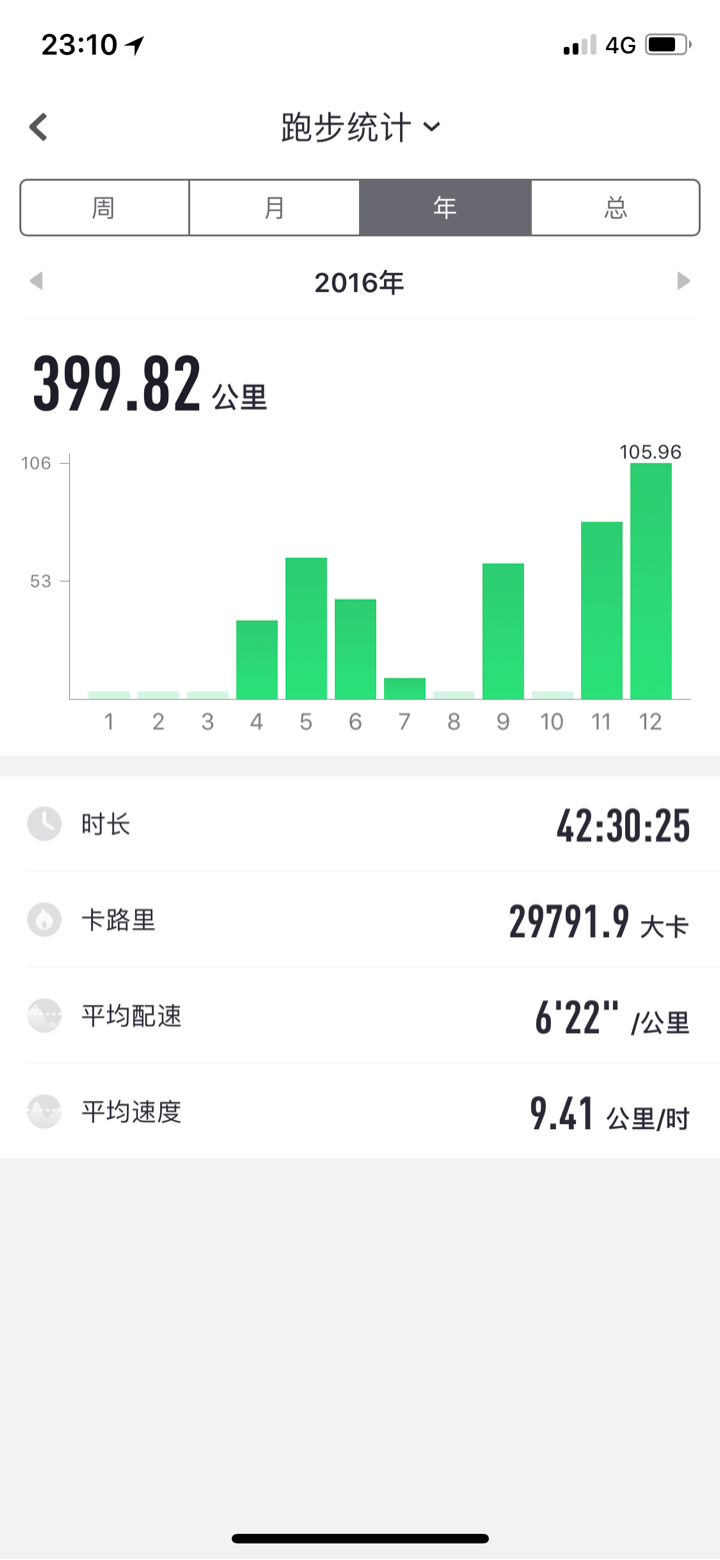Go to the next year arrow
The height and width of the screenshot is (1560, 720).
point(683,282)
